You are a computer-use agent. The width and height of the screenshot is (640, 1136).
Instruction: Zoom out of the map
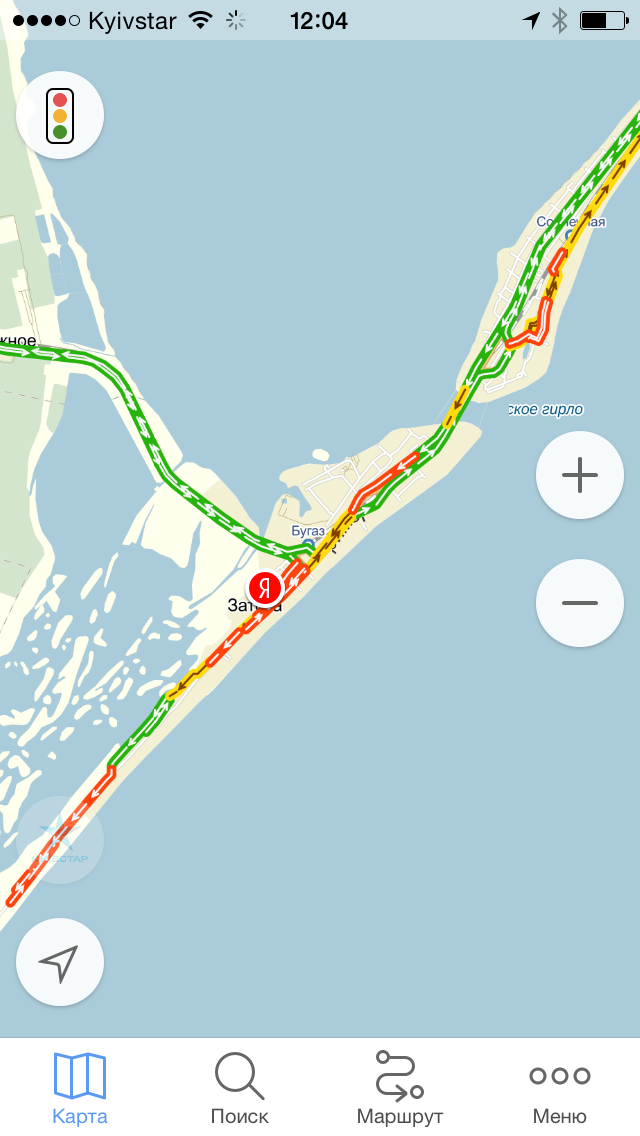(x=580, y=603)
